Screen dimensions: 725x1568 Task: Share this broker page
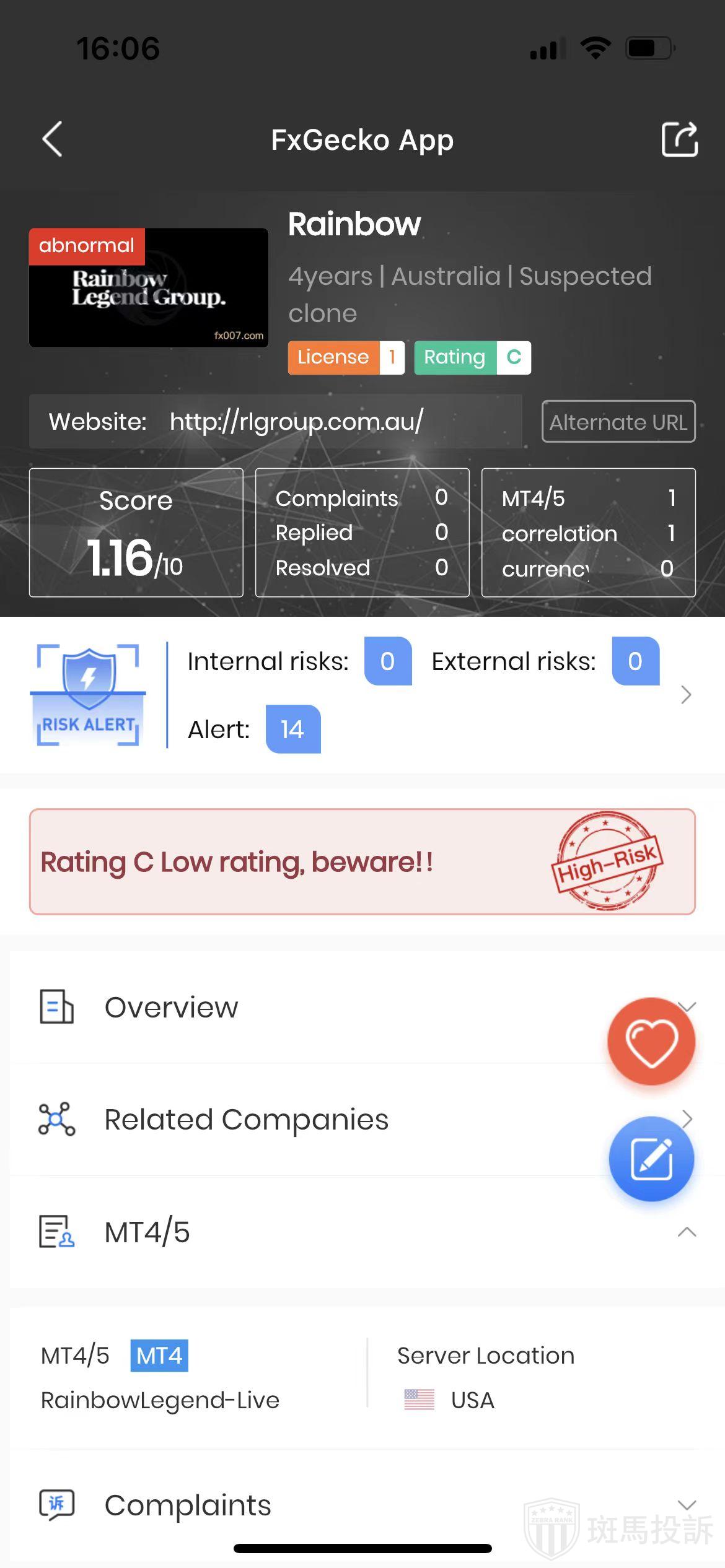pos(679,139)
